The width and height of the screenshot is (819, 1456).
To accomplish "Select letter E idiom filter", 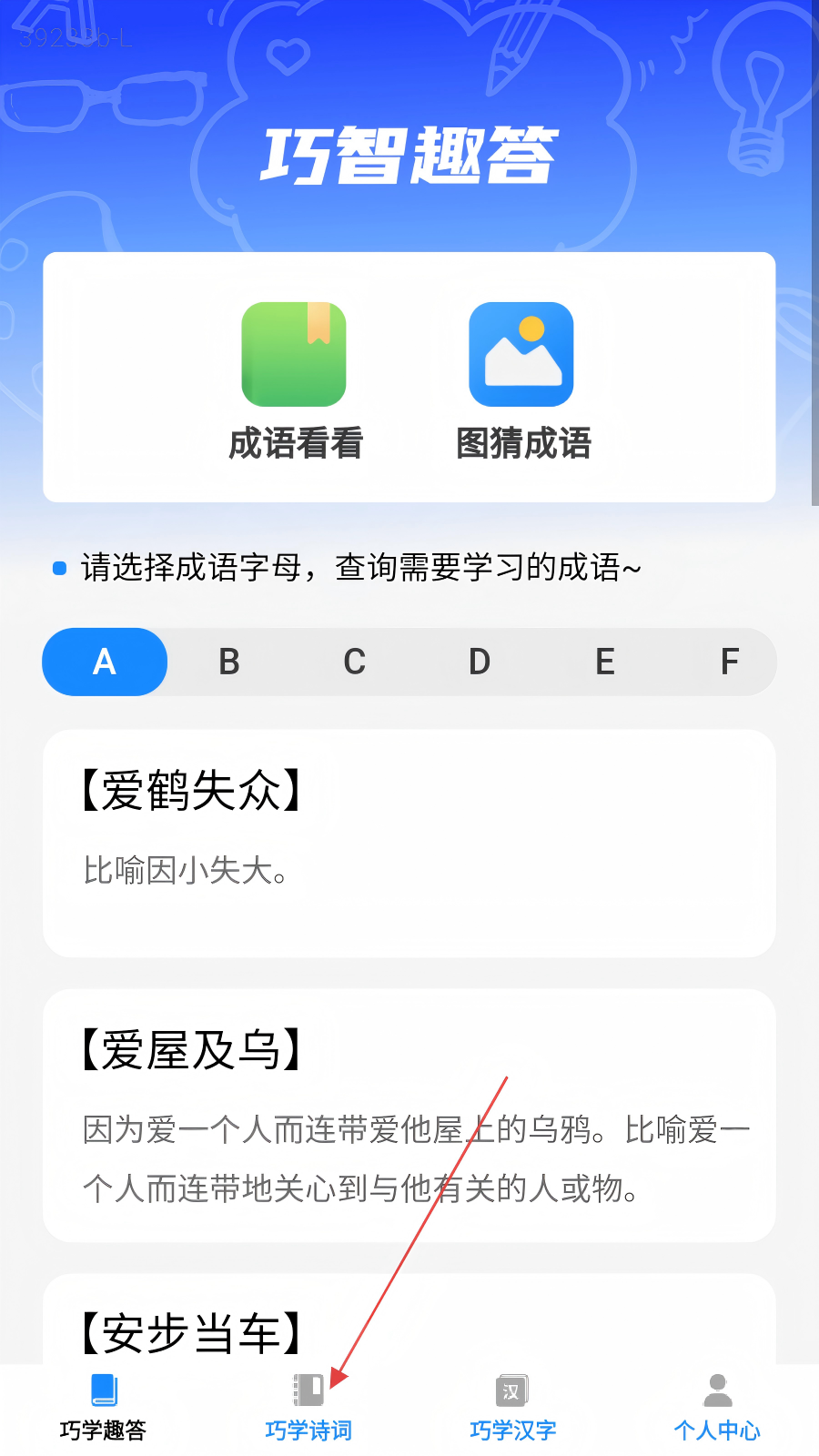I will [x=605, y=662].
